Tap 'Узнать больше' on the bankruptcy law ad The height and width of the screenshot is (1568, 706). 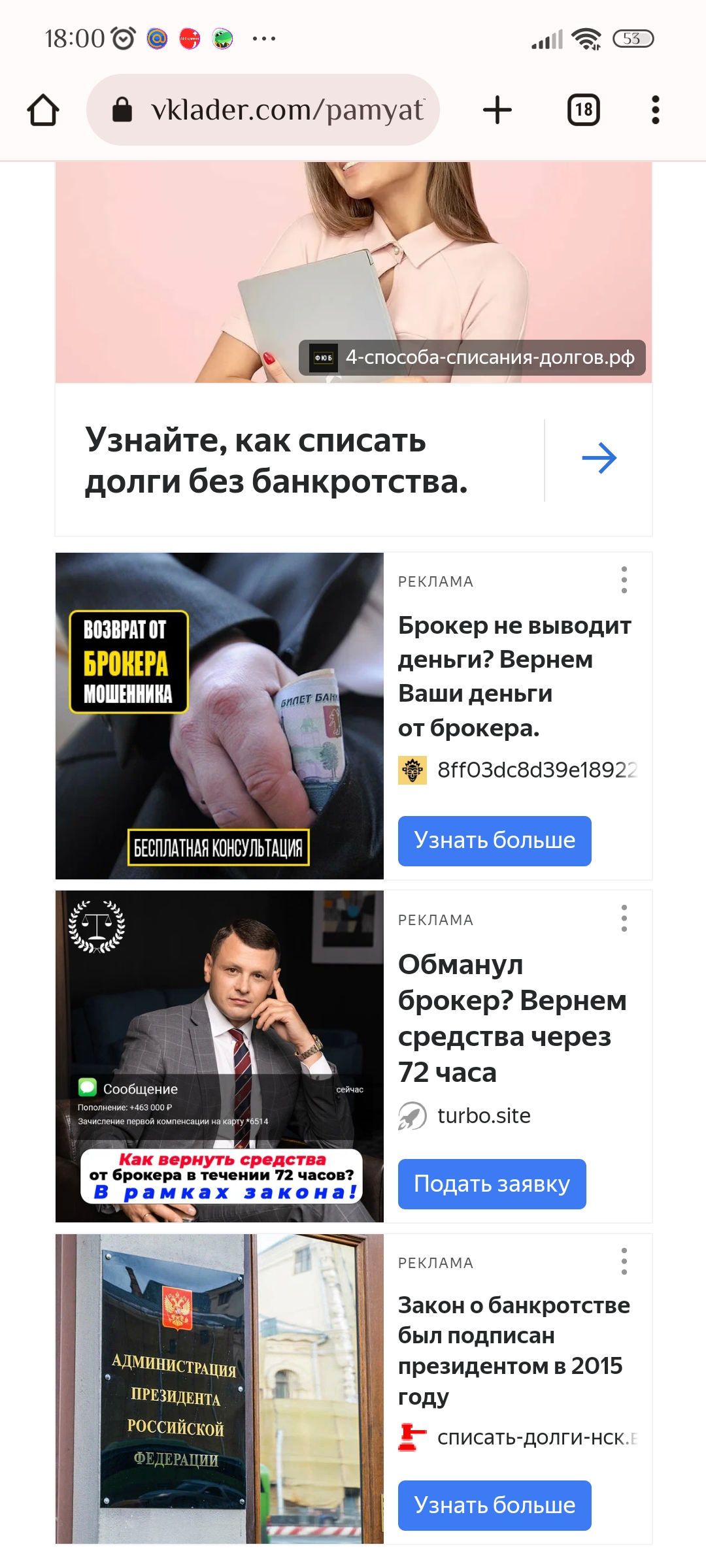pos(494,1505)
